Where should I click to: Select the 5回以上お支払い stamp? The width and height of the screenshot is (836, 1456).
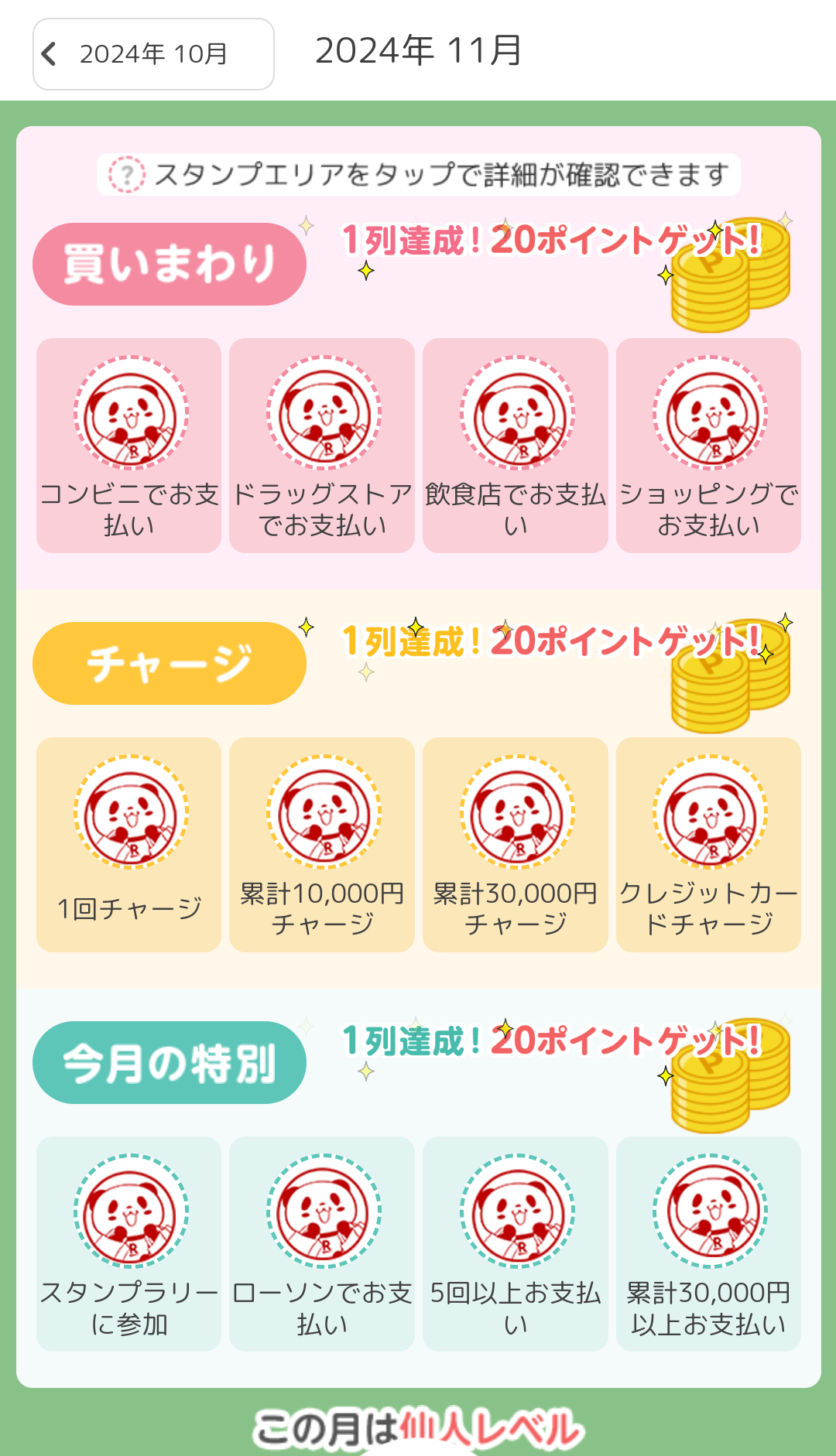(x=516, y=1243)
